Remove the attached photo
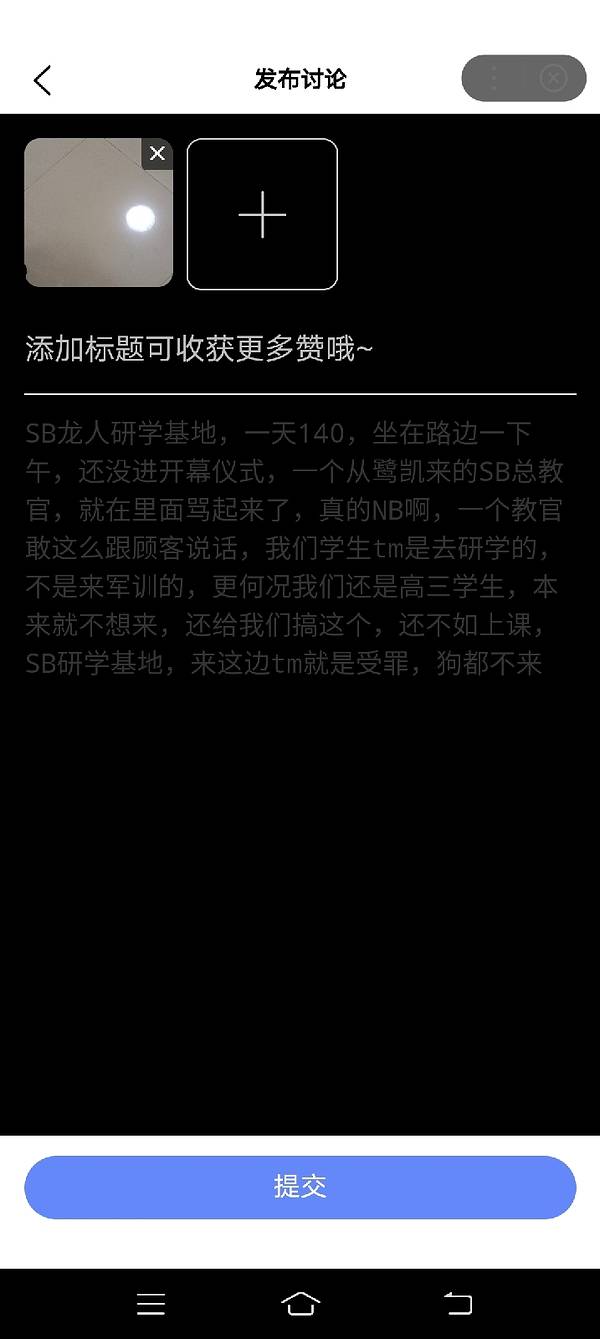The height and width of the screenshot is (1339, 600). pyautogui.click(x=157, y=153)
